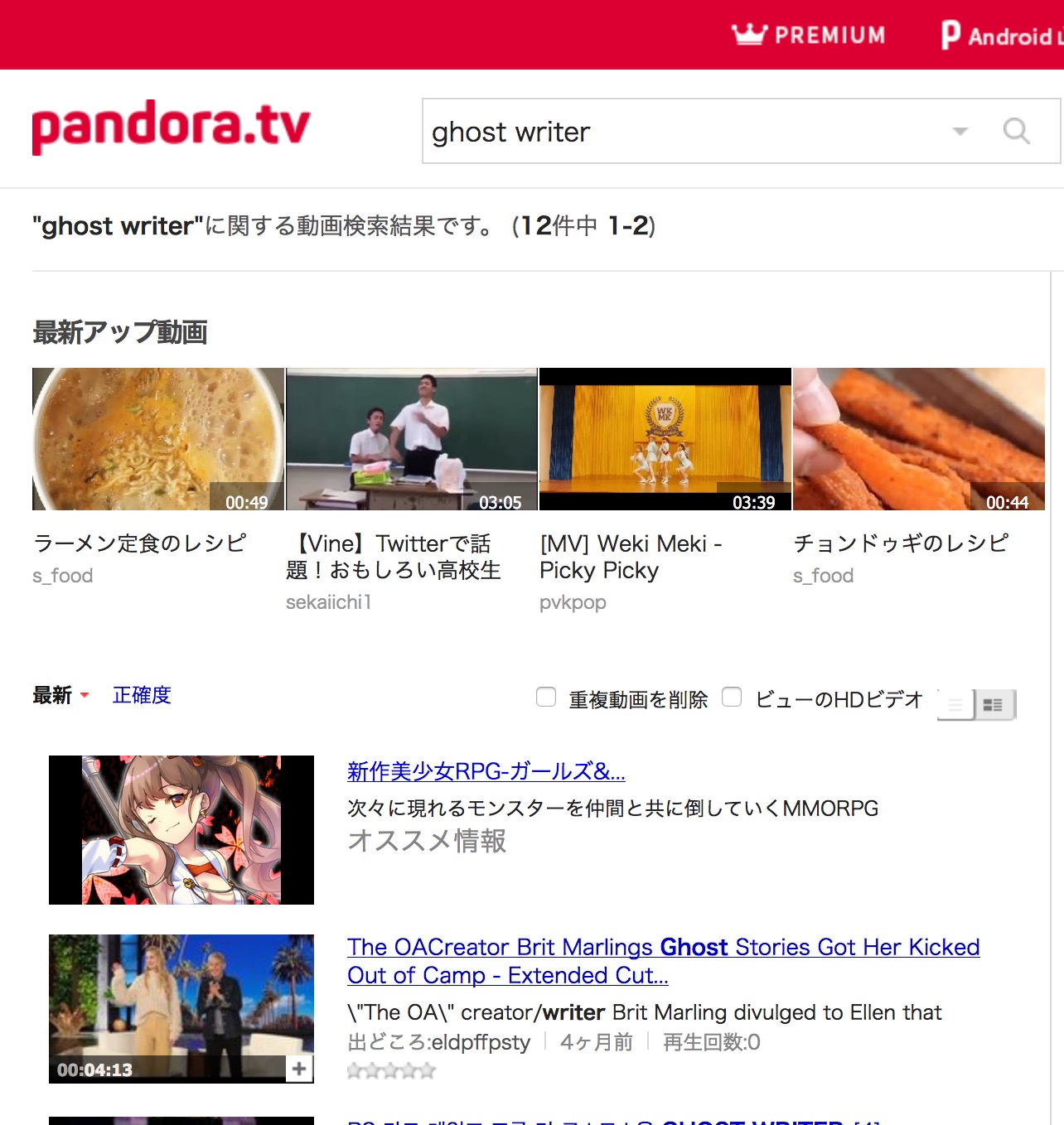Expand the search suggestions dropdown arrow
The height and width of the screenshot is (1125, 1064).
960,131
